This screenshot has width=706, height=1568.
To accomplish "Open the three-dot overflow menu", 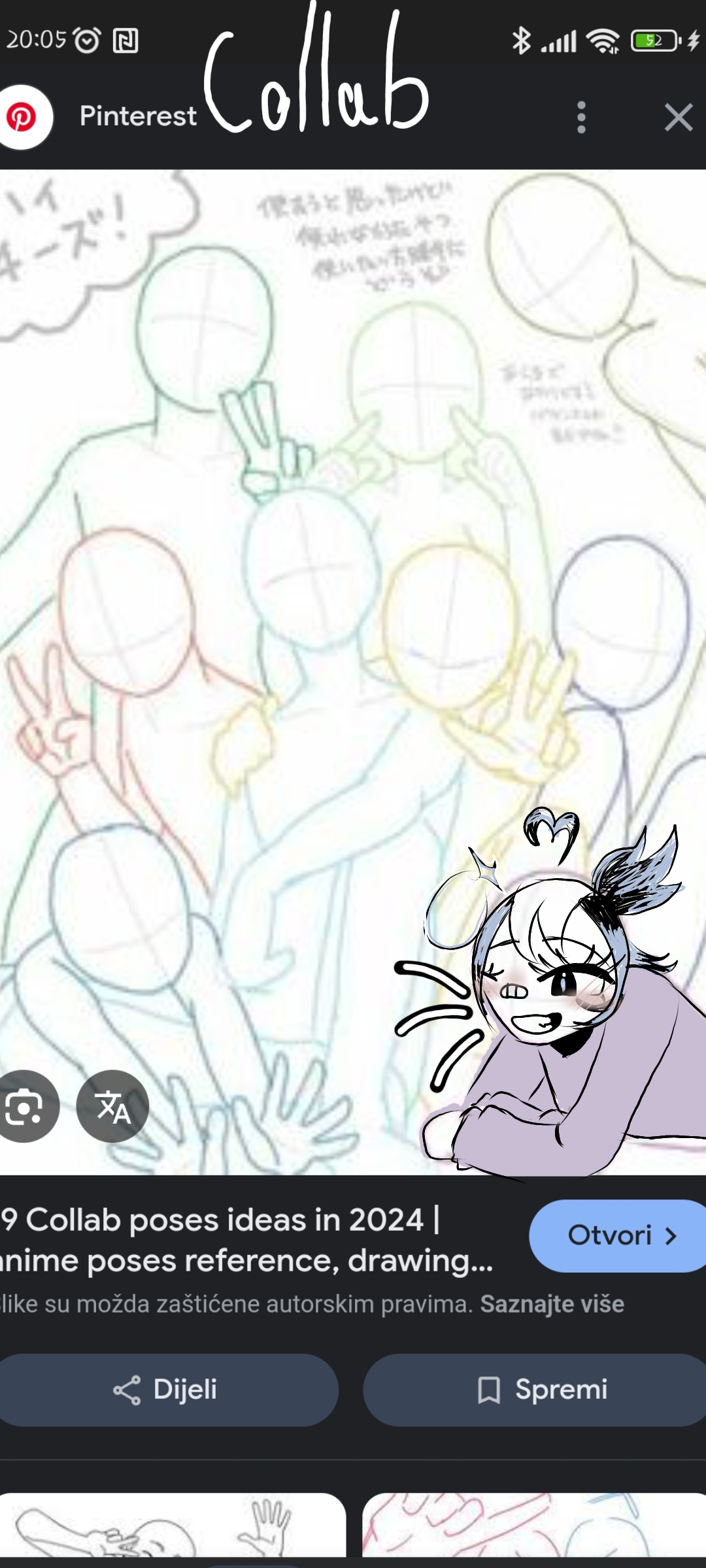I will coord(581,118).
